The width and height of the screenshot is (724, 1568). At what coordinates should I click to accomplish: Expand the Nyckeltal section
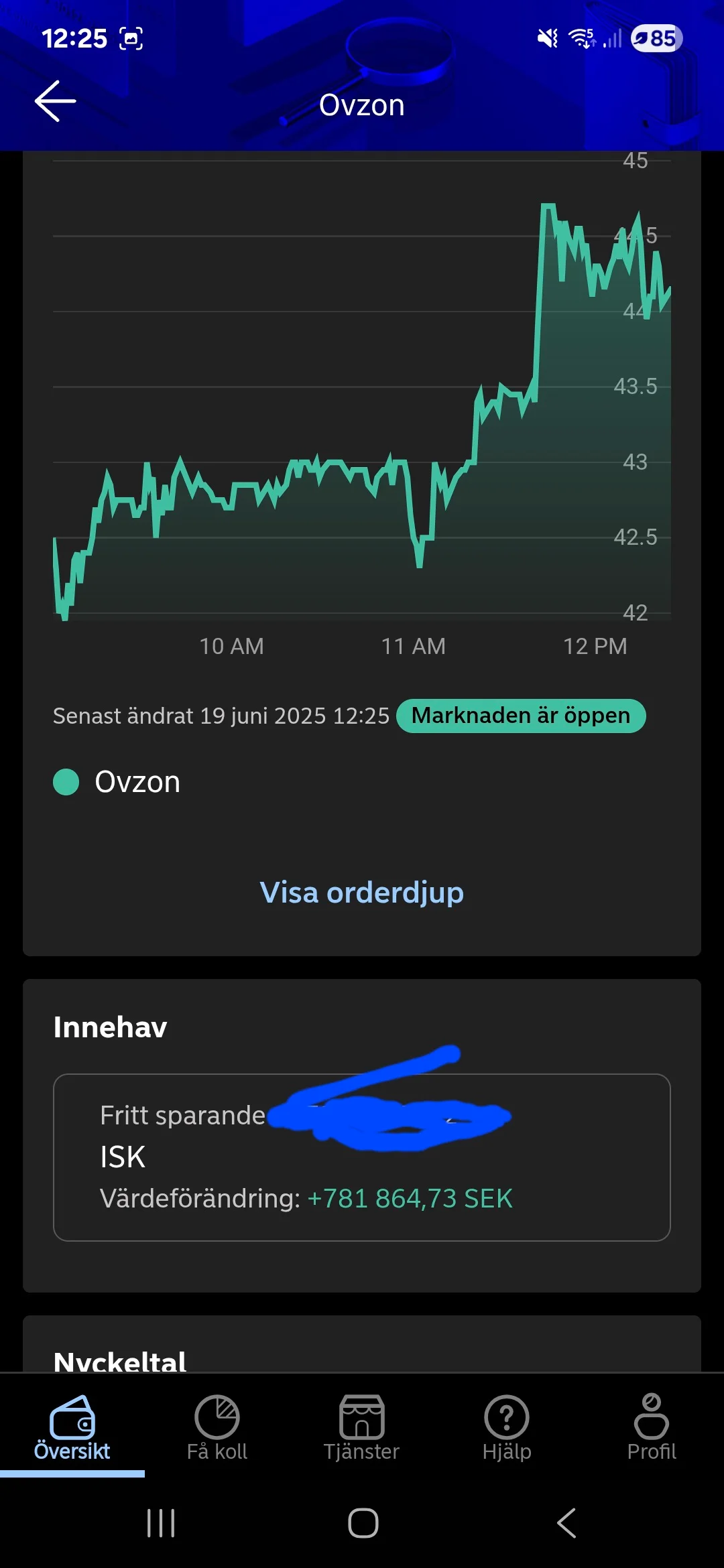click(x=119, y=1360)
